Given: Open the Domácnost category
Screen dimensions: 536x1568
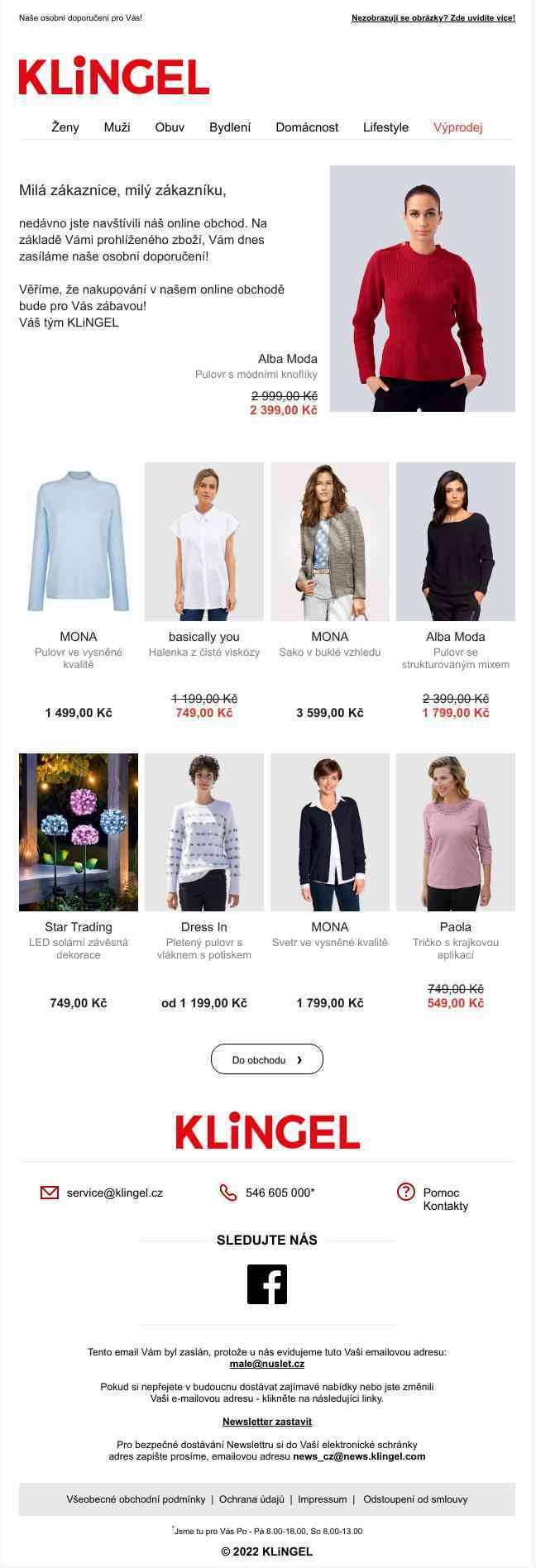Looking at the screenshot, I should [307, 127].
